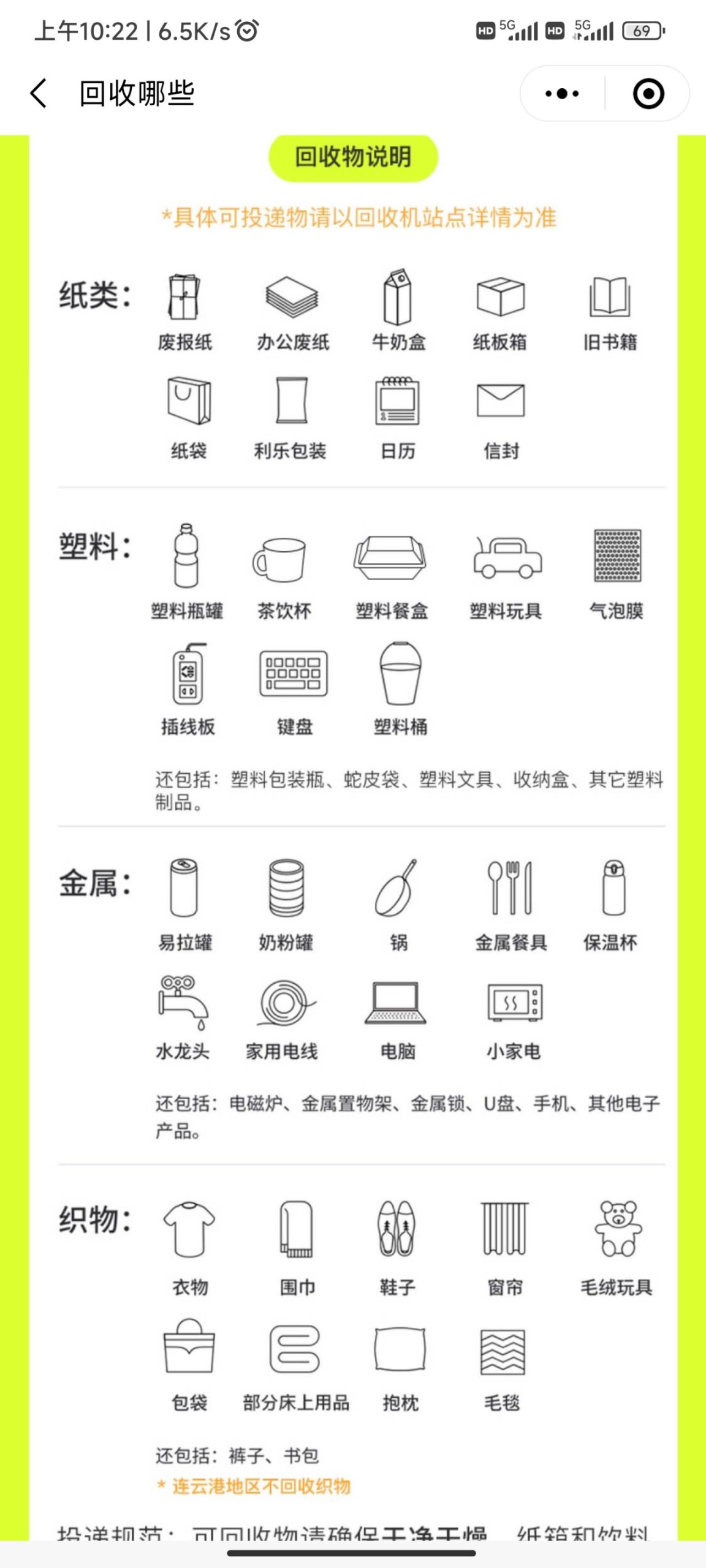Open the mini program more-options menu
The height and width of the screenshot is (1568, 706).
562,94
